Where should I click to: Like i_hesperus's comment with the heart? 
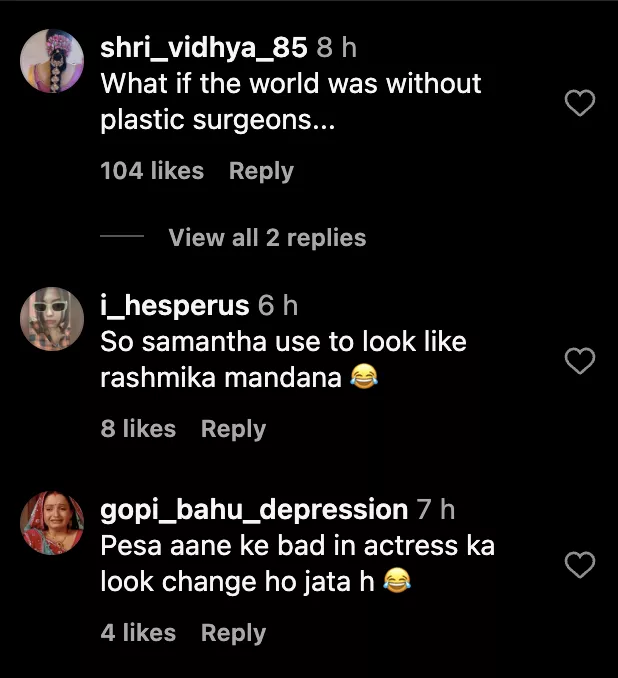click(580, 361)
